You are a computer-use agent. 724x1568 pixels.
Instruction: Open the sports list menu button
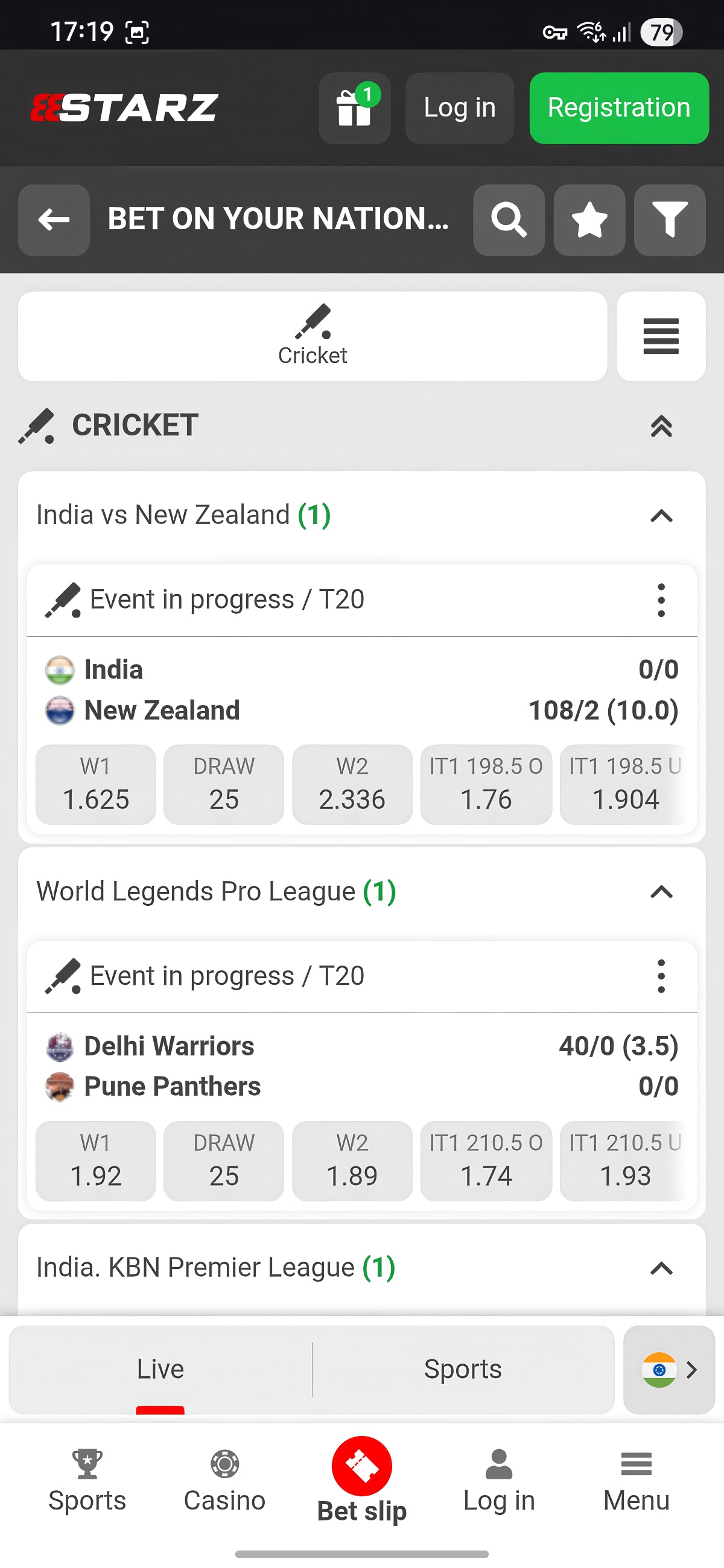pyautogui.click(x=661, y=336)
